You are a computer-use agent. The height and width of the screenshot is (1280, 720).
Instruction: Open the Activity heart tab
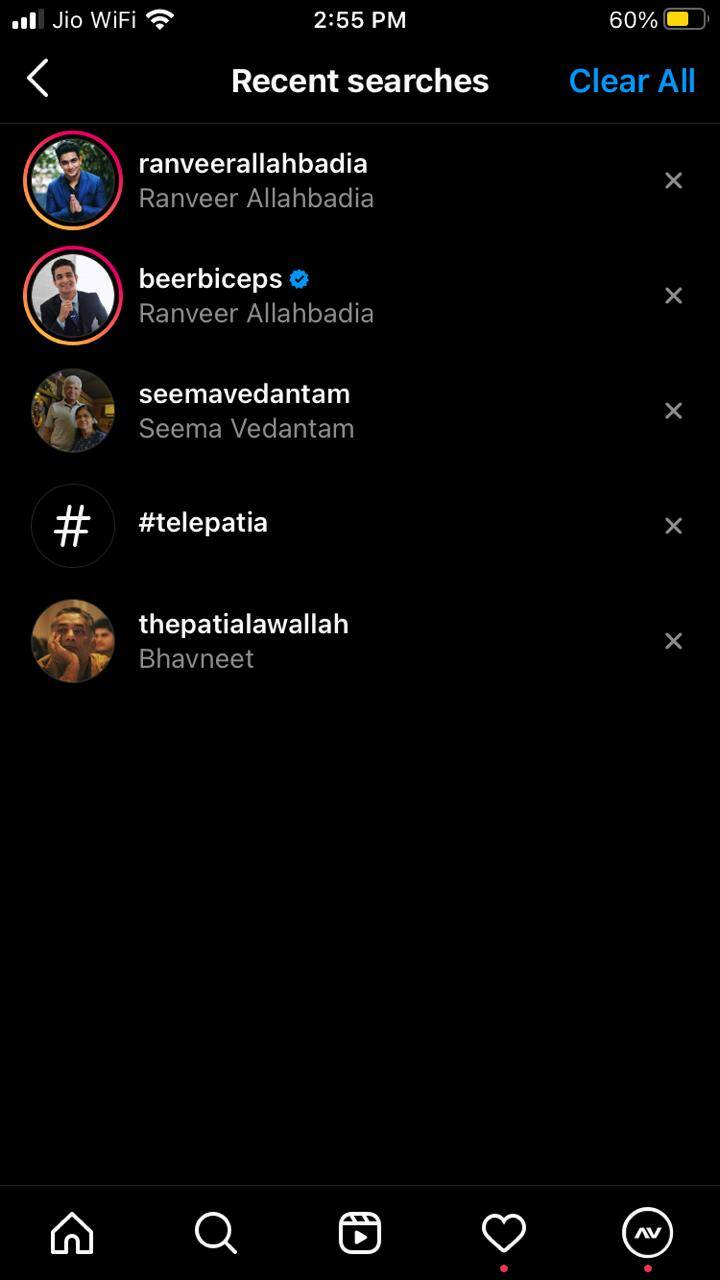click(x=504, y=1233)
